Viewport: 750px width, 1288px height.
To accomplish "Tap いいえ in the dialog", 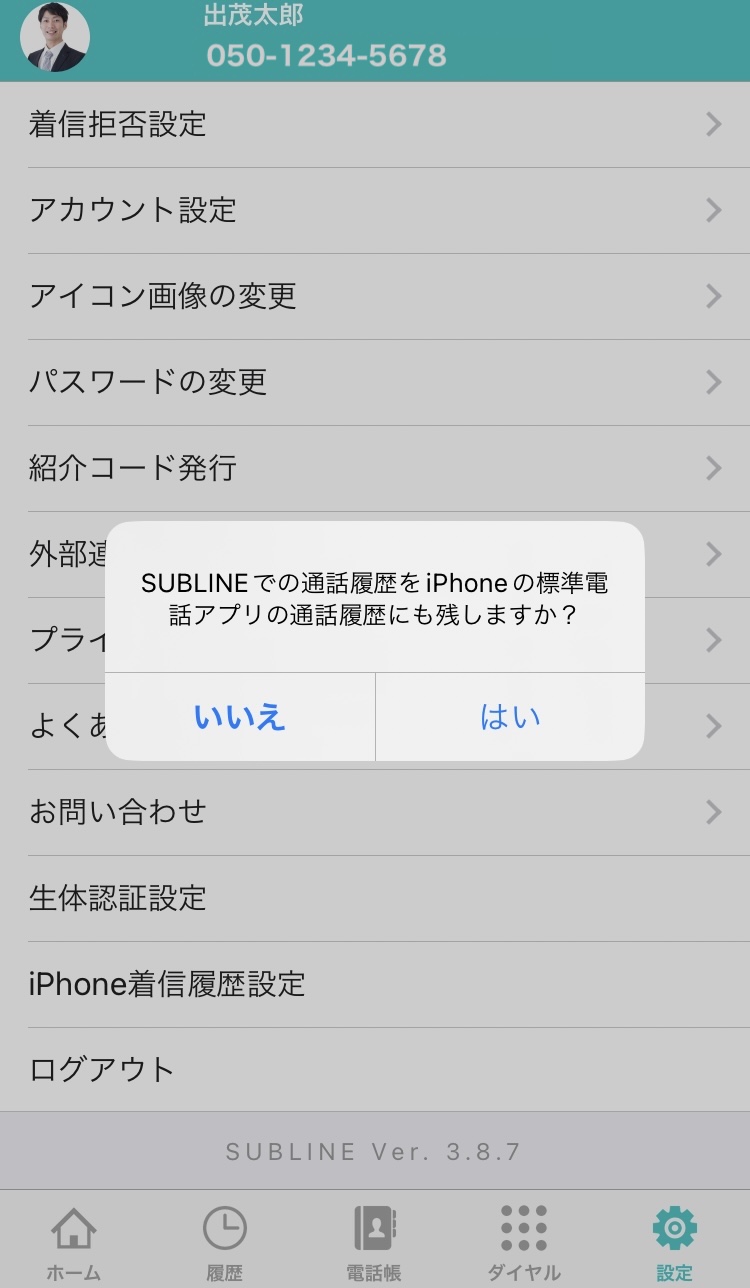I will [239, 717].
